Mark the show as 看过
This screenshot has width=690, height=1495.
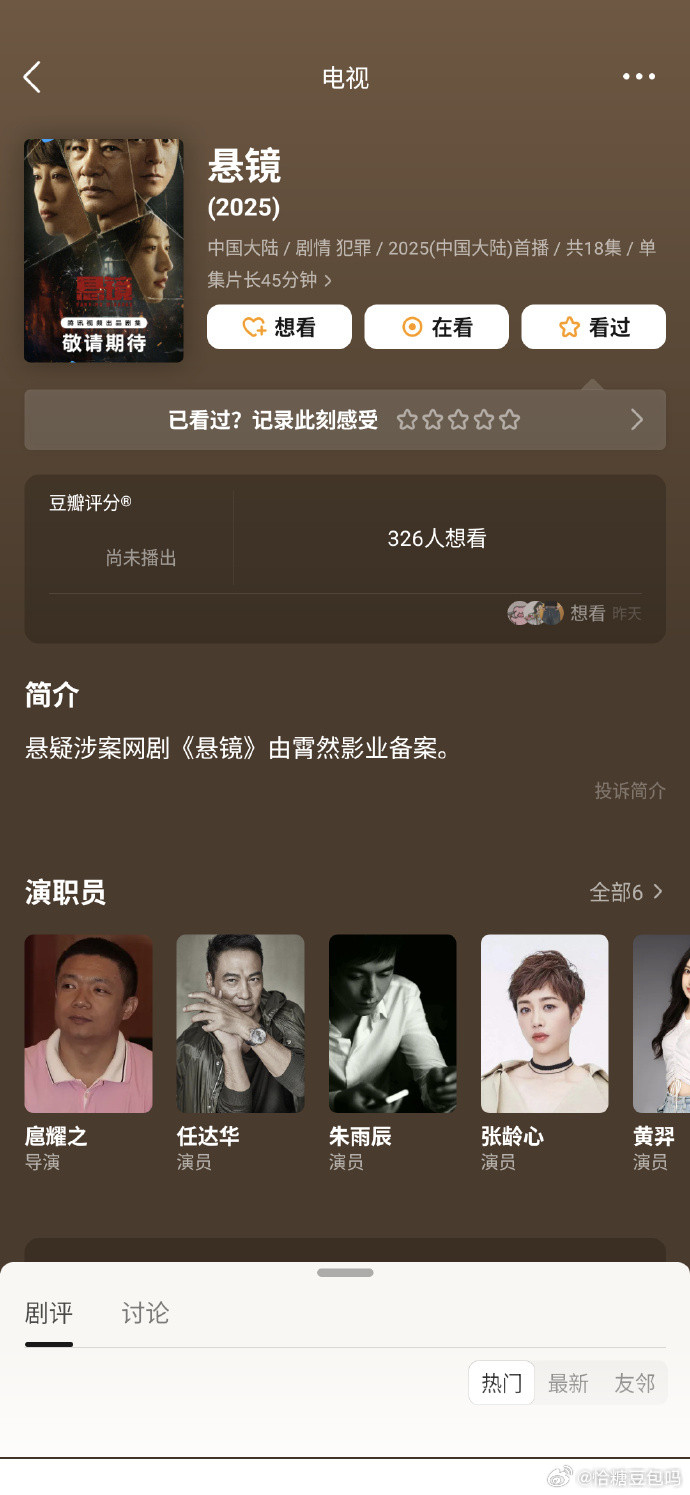(x=593, y=327)
